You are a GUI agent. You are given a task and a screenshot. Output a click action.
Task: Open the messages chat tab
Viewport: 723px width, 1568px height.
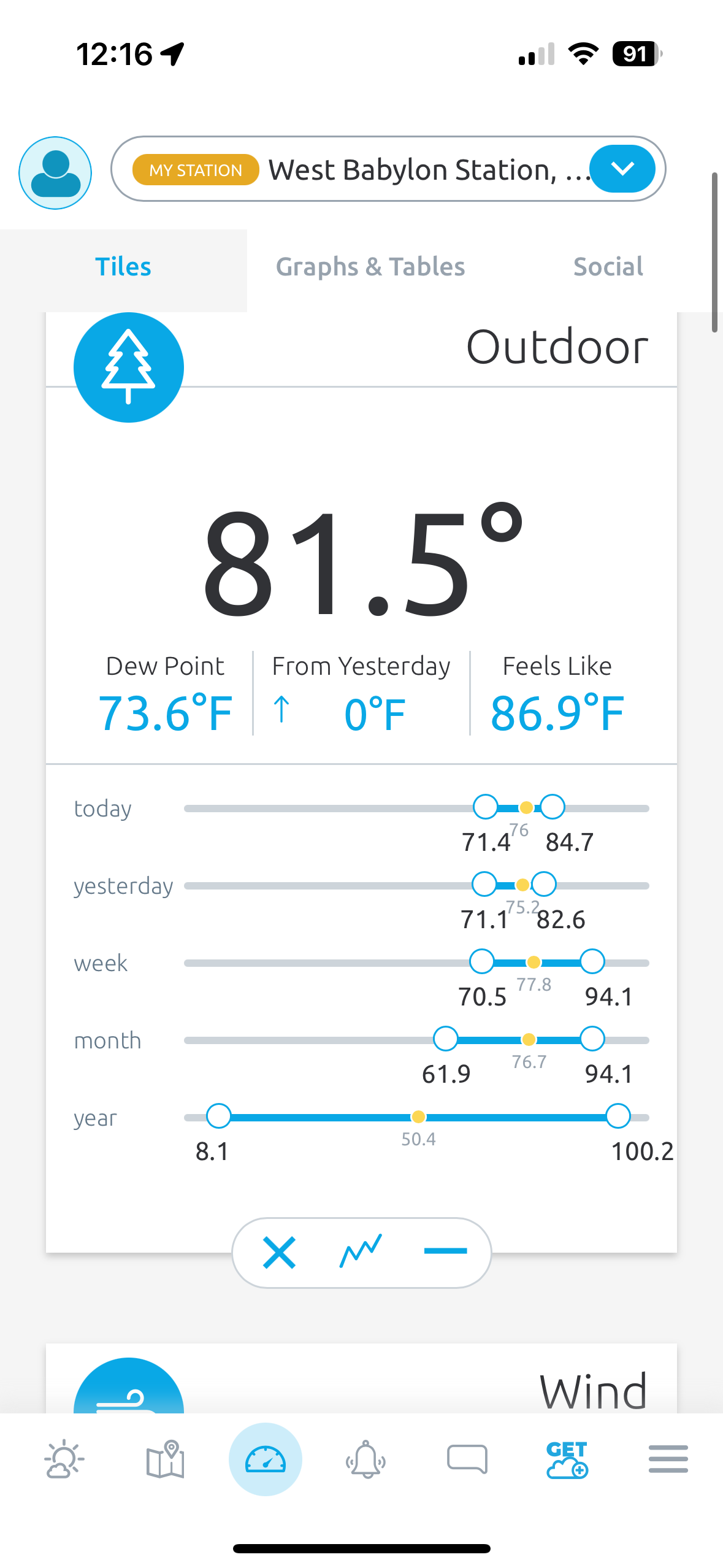click(467, 1459)
